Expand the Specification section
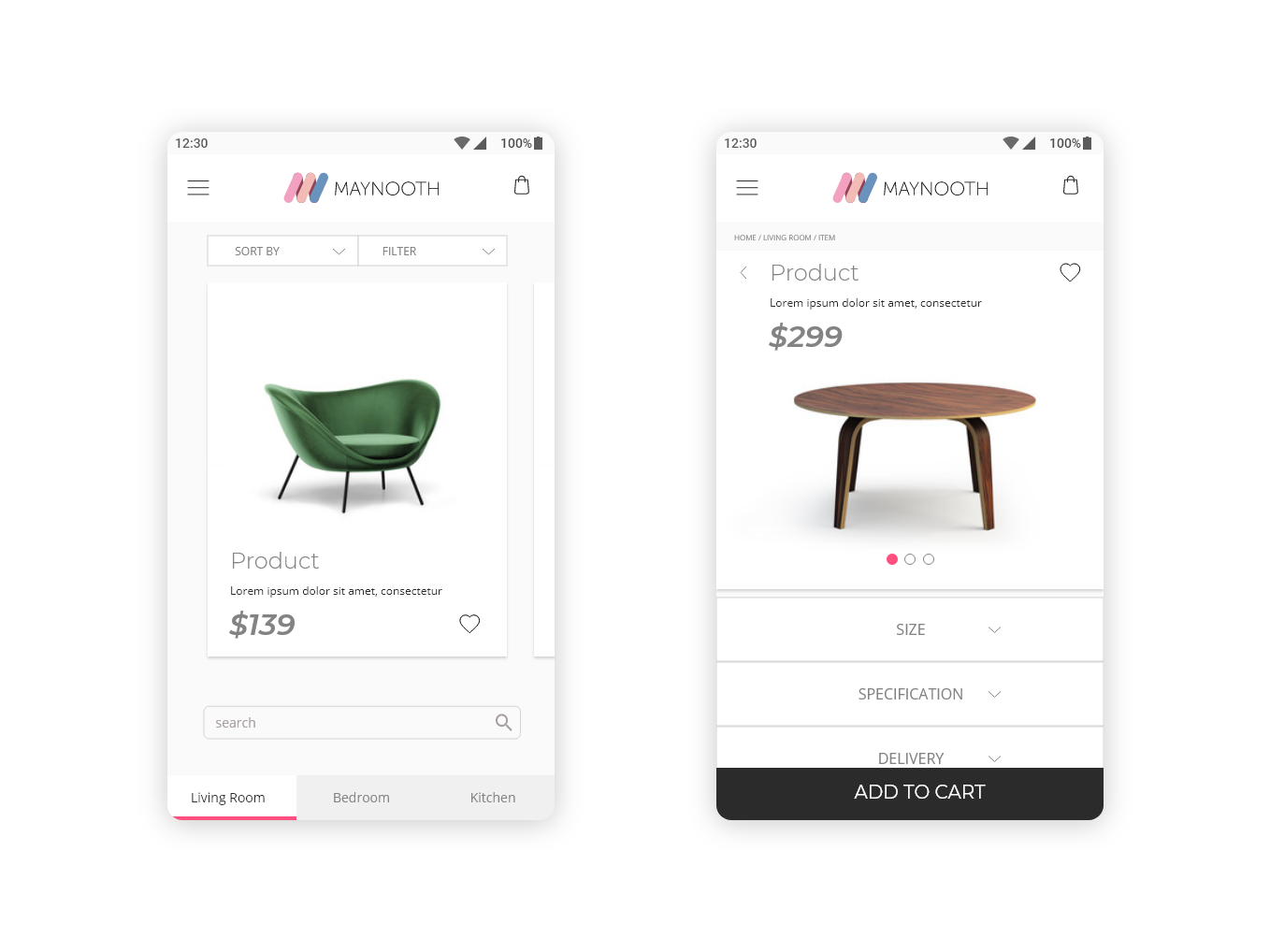1270x952 pixels. pyautogui.click(x=910, y=694)
